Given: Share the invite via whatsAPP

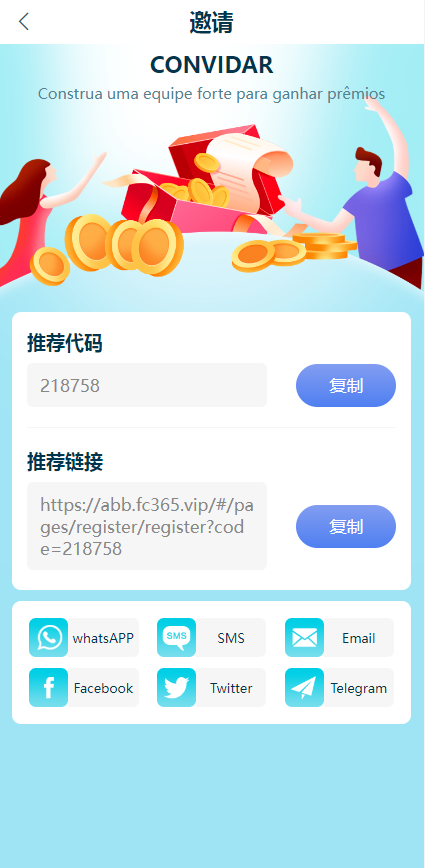Looking at the screenshot, I should point(84,638).
